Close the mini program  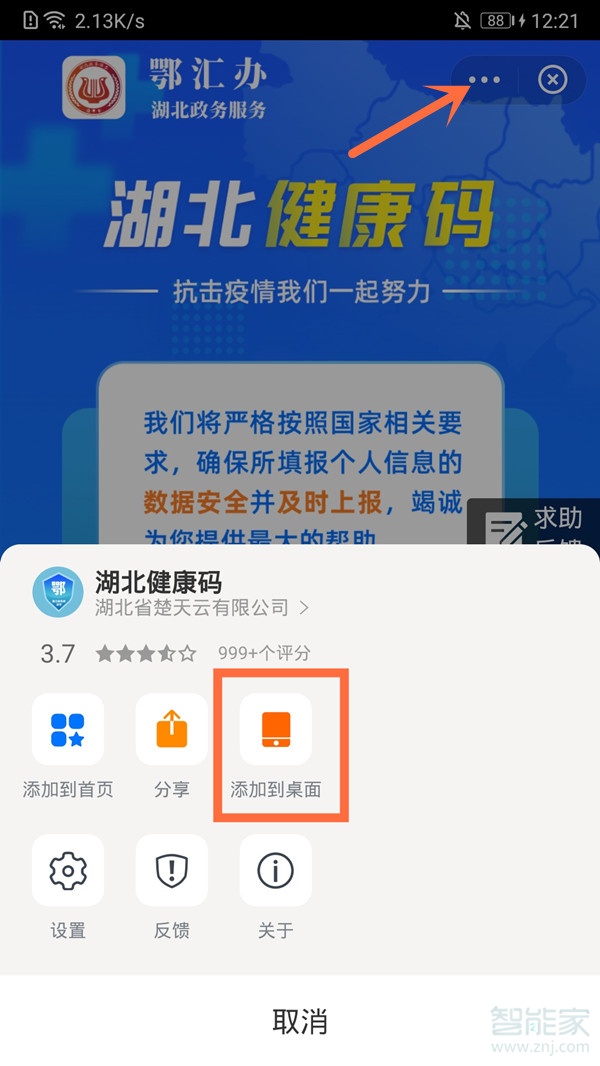pos(552,80)
